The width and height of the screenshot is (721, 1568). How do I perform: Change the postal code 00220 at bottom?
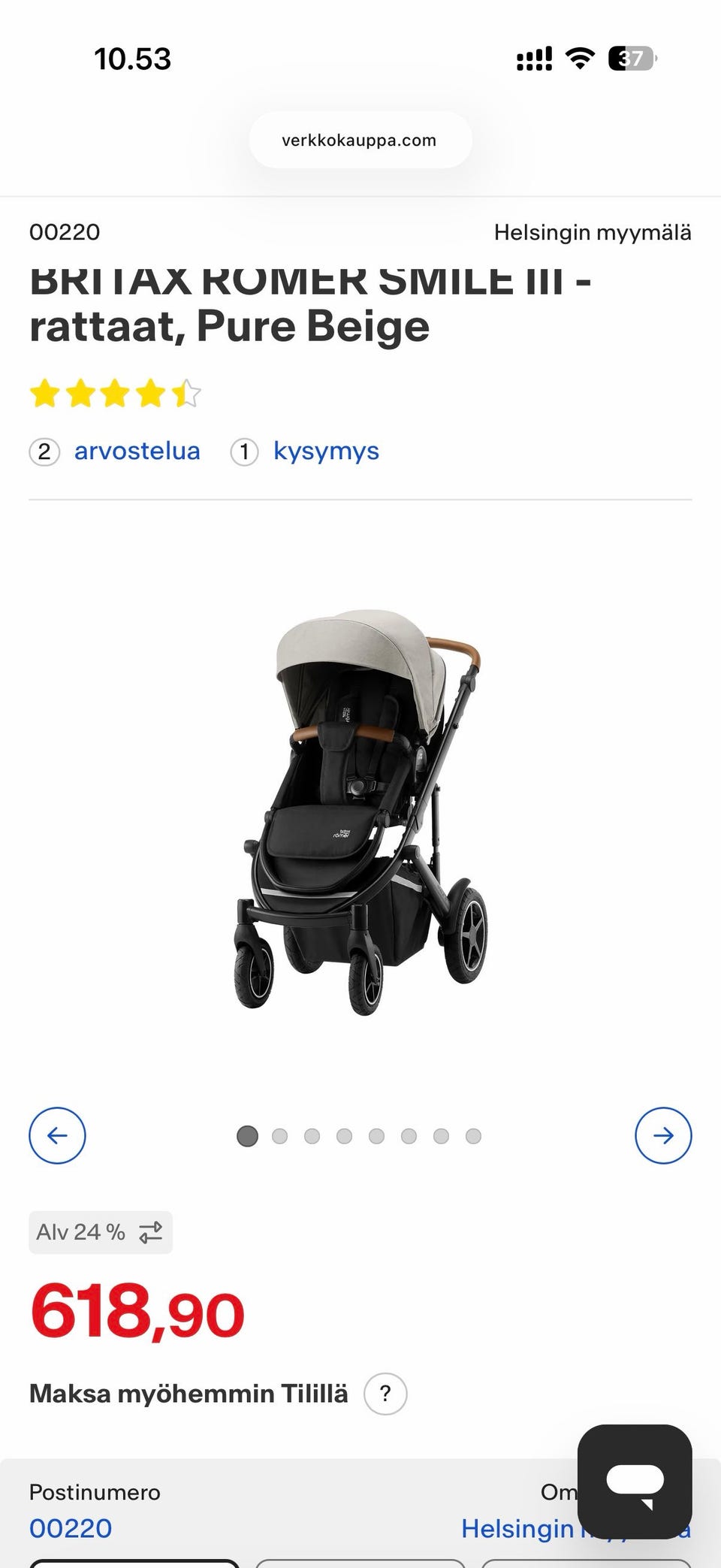point(71,1528)
